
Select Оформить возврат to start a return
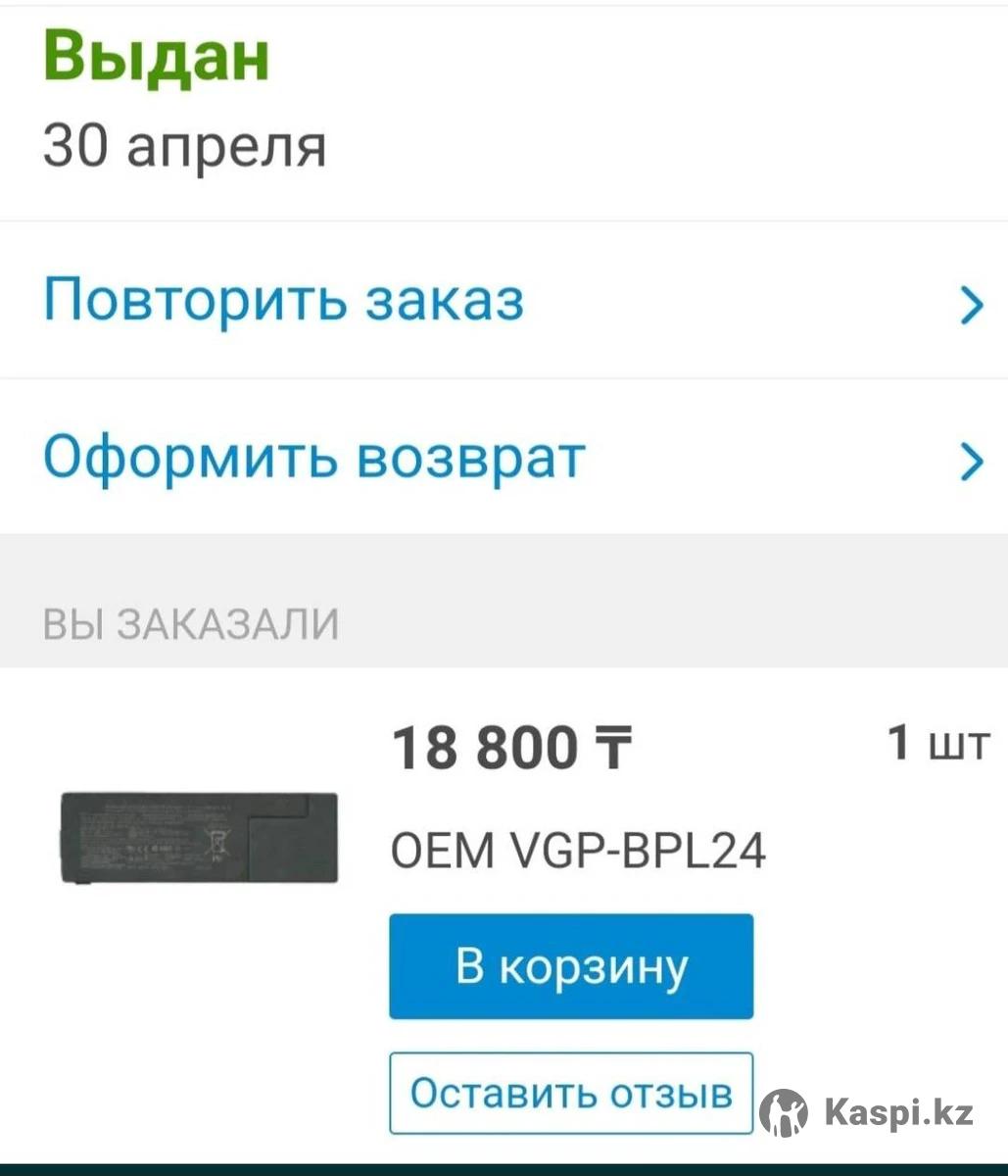pyautogui.click(x=504, y=458)
